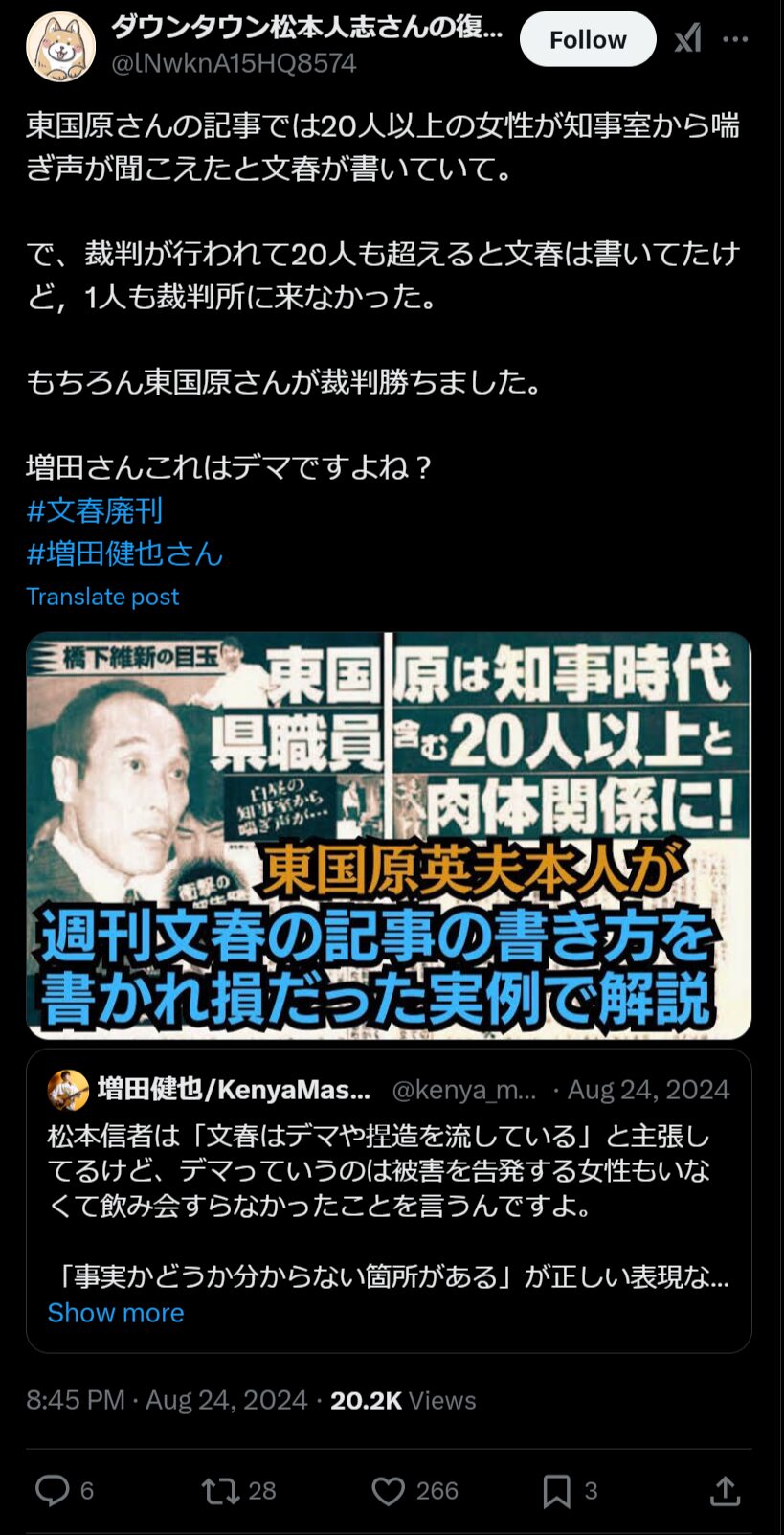Share this post
This screenshot has width=784, height=1535.
[725, 1490]
